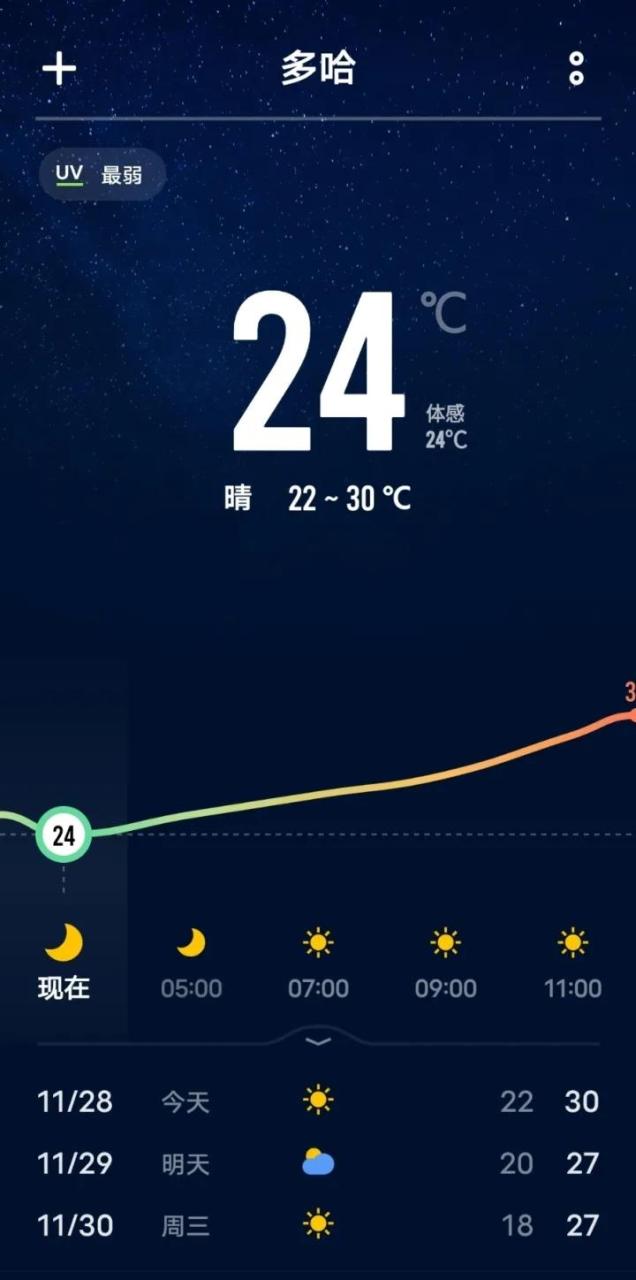Open the three-dot overflow menu

click(576, 69)
